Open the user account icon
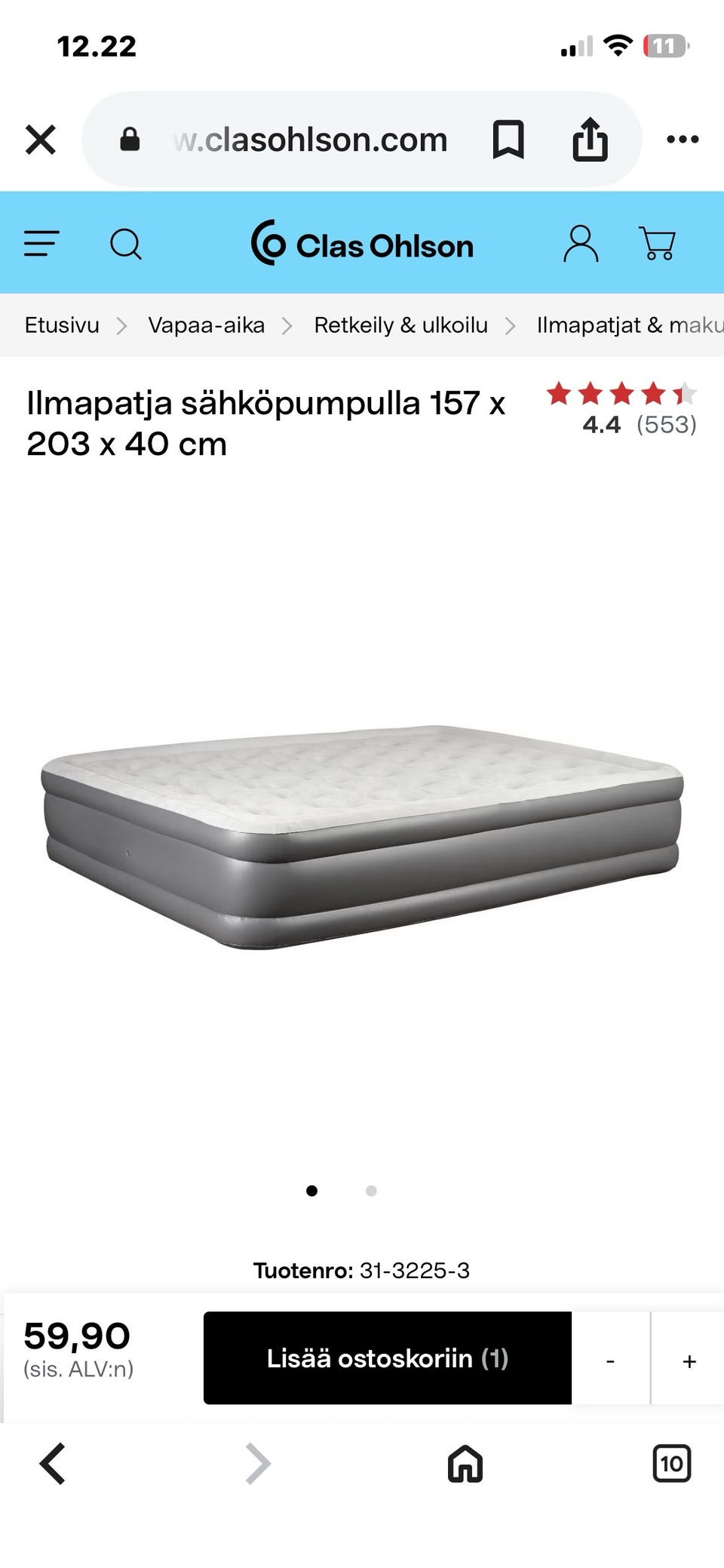 point(581,244)
